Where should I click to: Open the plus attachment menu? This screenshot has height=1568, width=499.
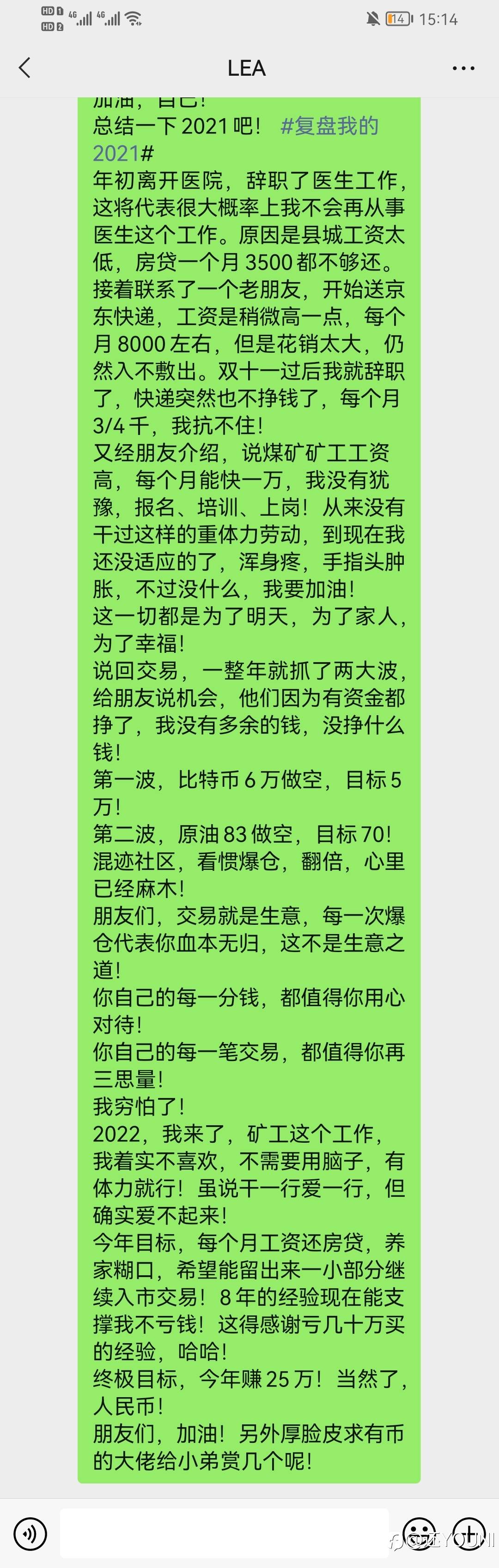point(469,1533)
